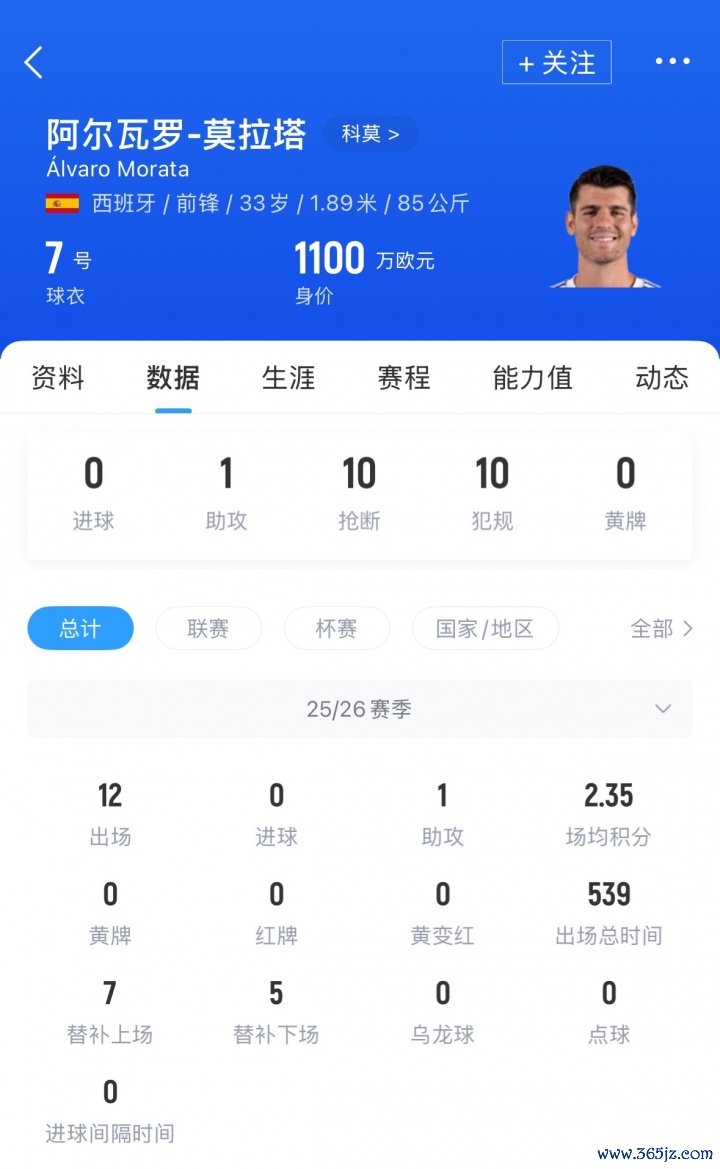Open the three-dot overflow menu
The width and height of the screenshot is (720, 1169).
pyautogui.click(x=672, y=62)
